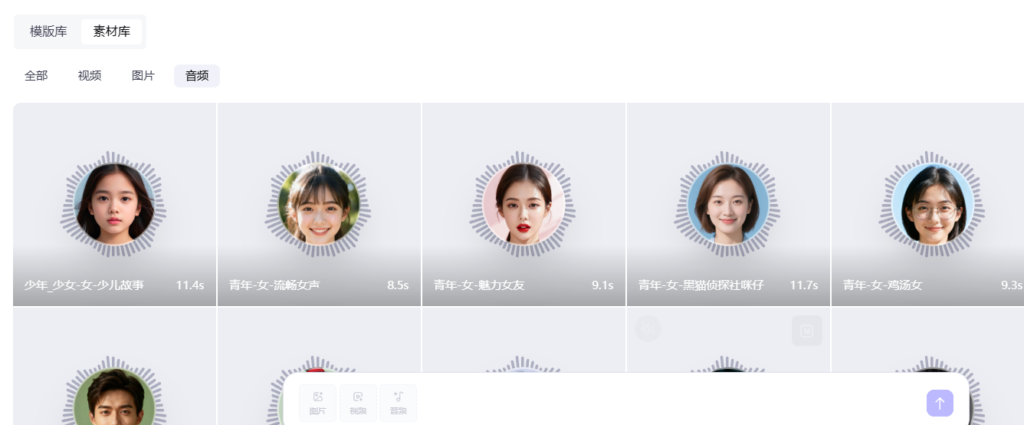Select the 素材库 tab
Image resolution: width=1024 pixels, height=425 pixels.
112,31
